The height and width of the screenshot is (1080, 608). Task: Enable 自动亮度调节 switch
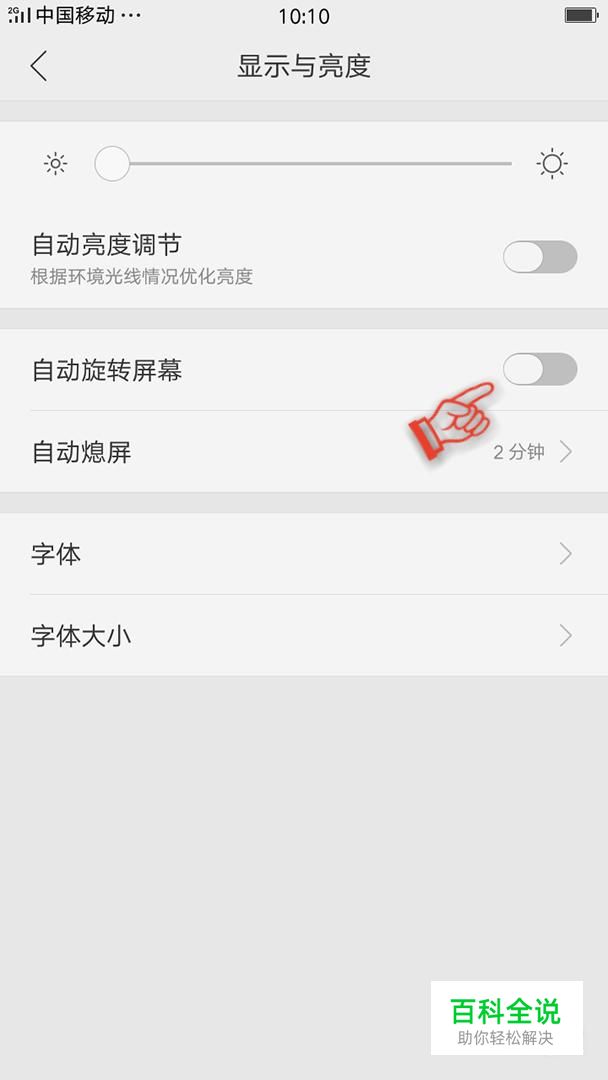click(540, 257)
